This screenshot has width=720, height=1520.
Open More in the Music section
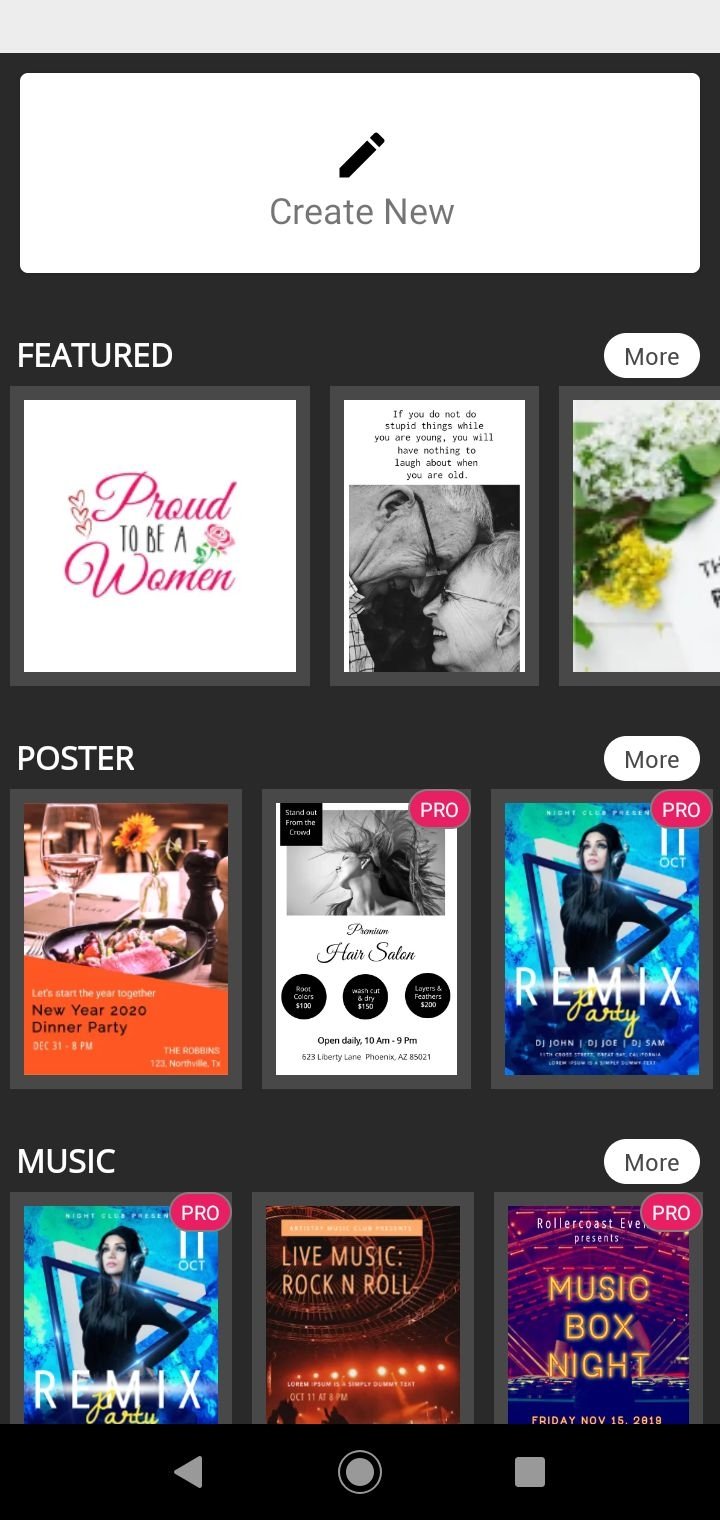pos(652,1162)
